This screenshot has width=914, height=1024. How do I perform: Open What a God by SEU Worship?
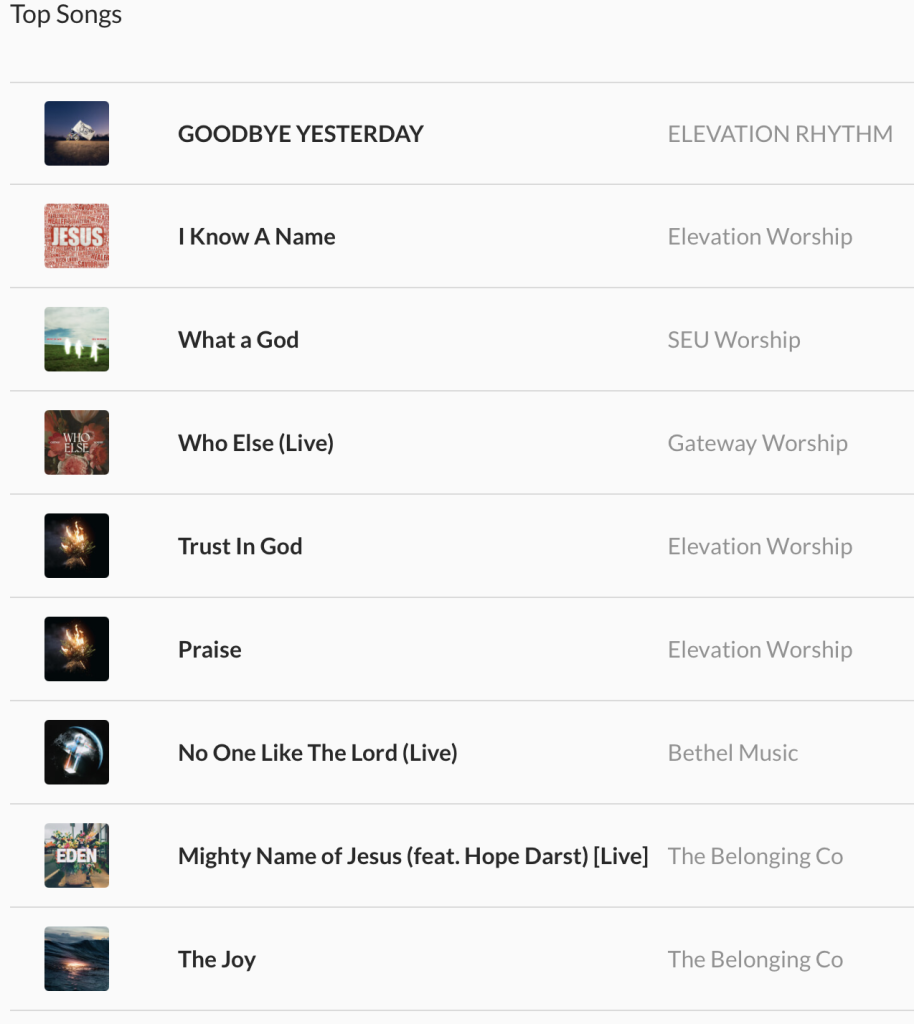tap(238, 340)
